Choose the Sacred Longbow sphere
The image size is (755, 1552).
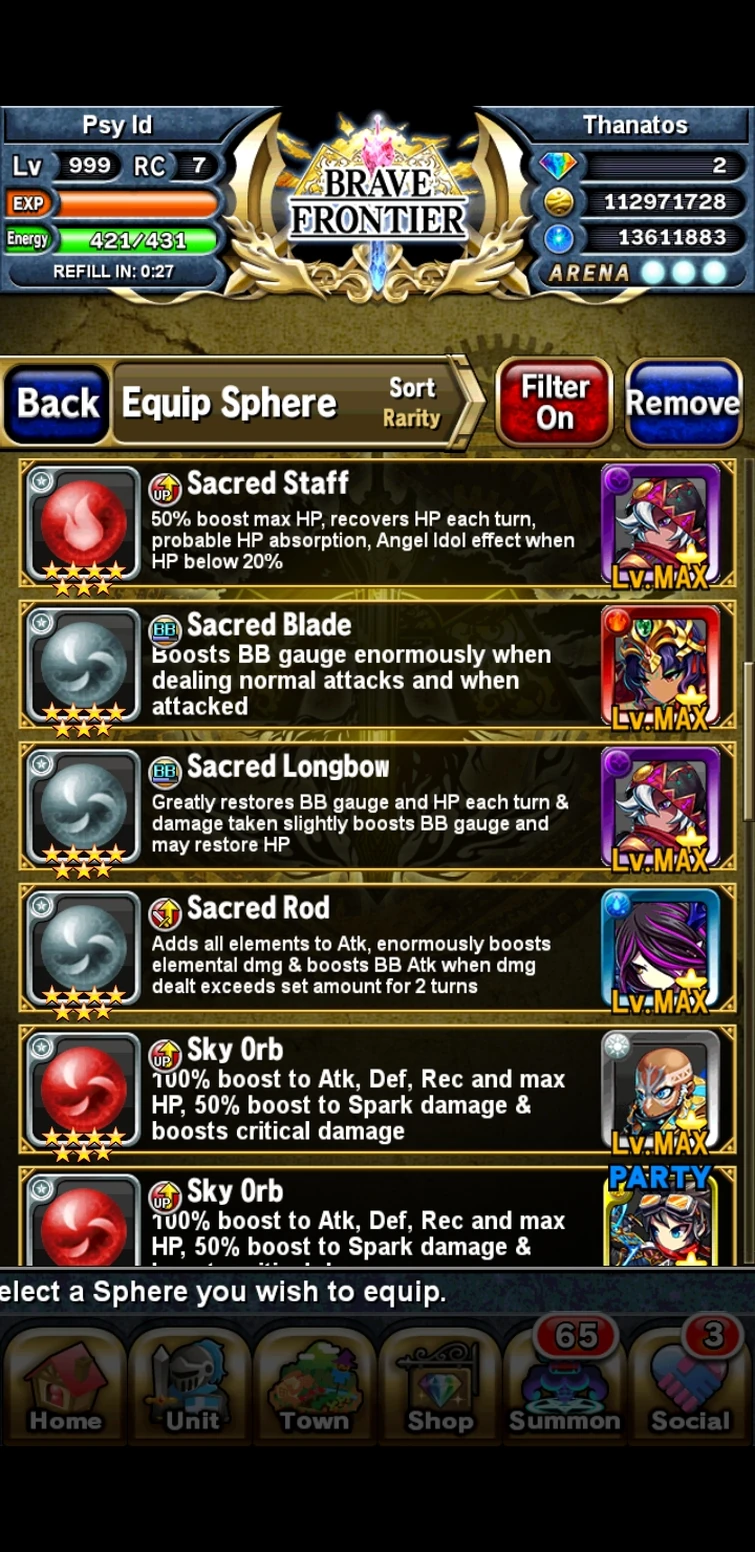[x=378, y=808]
